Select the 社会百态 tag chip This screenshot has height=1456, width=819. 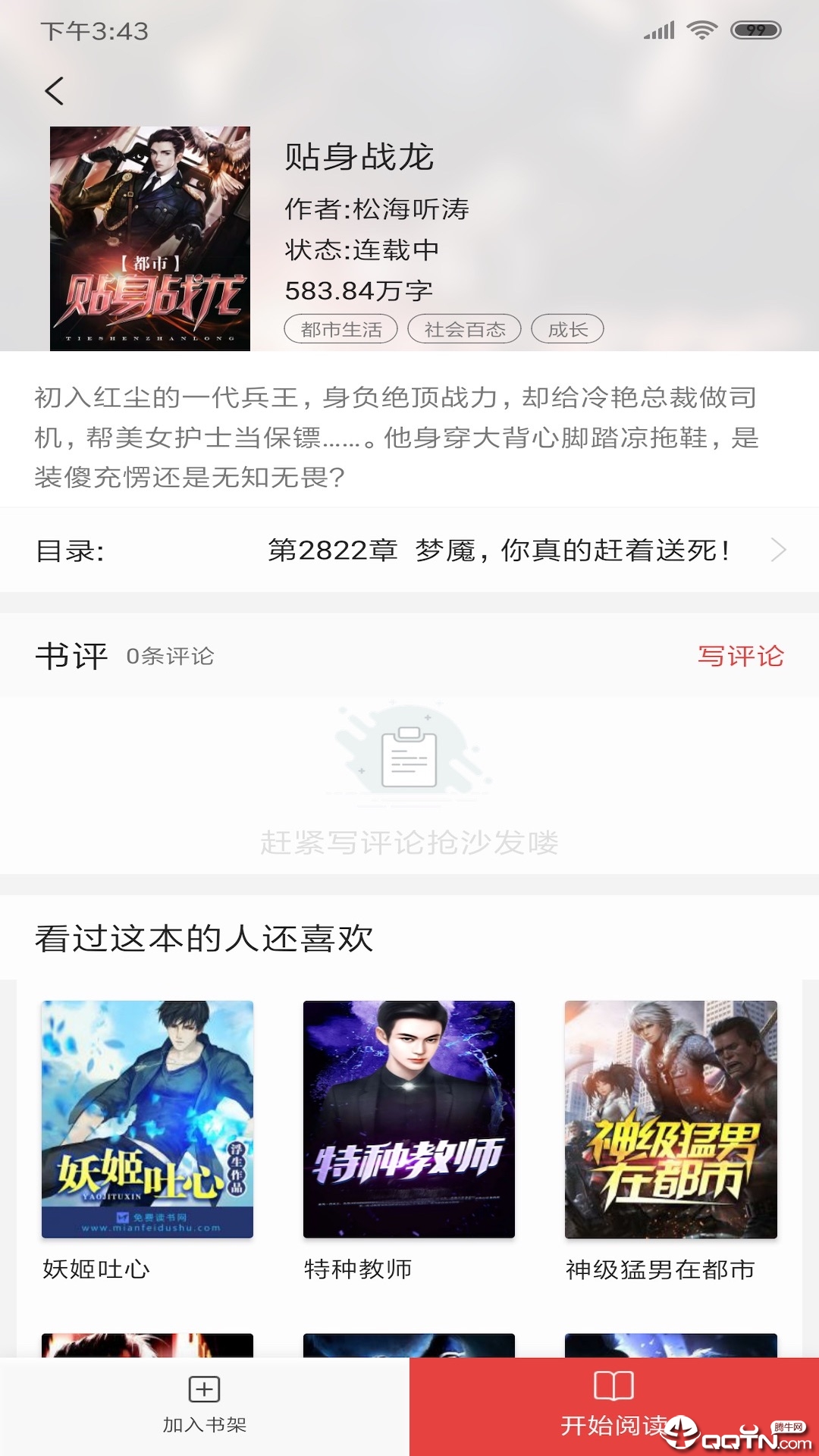point(464,329)
